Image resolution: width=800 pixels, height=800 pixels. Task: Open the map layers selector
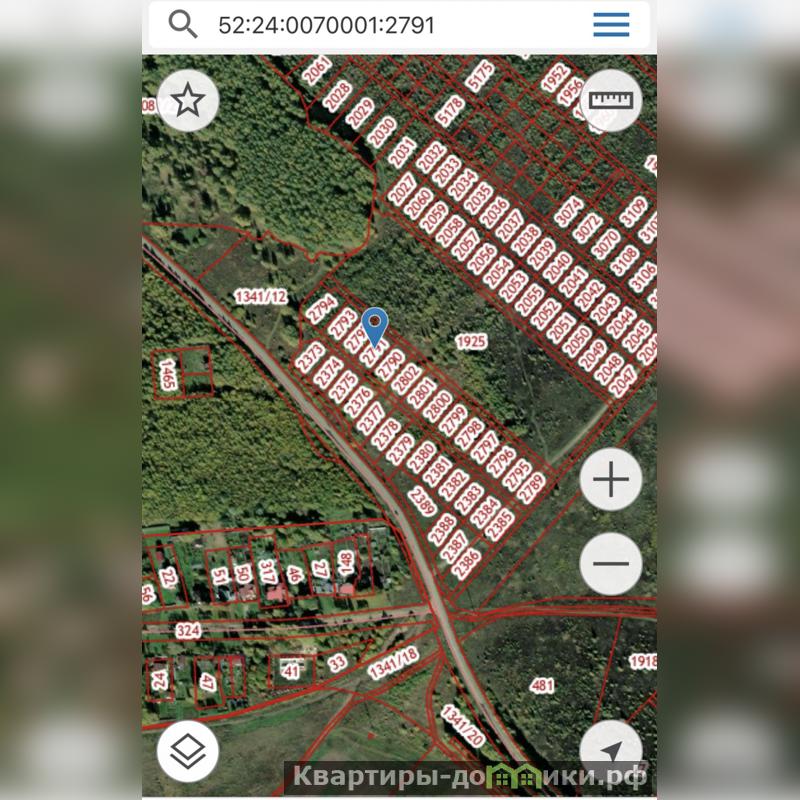pyautogui.click(x=188, y=752)
